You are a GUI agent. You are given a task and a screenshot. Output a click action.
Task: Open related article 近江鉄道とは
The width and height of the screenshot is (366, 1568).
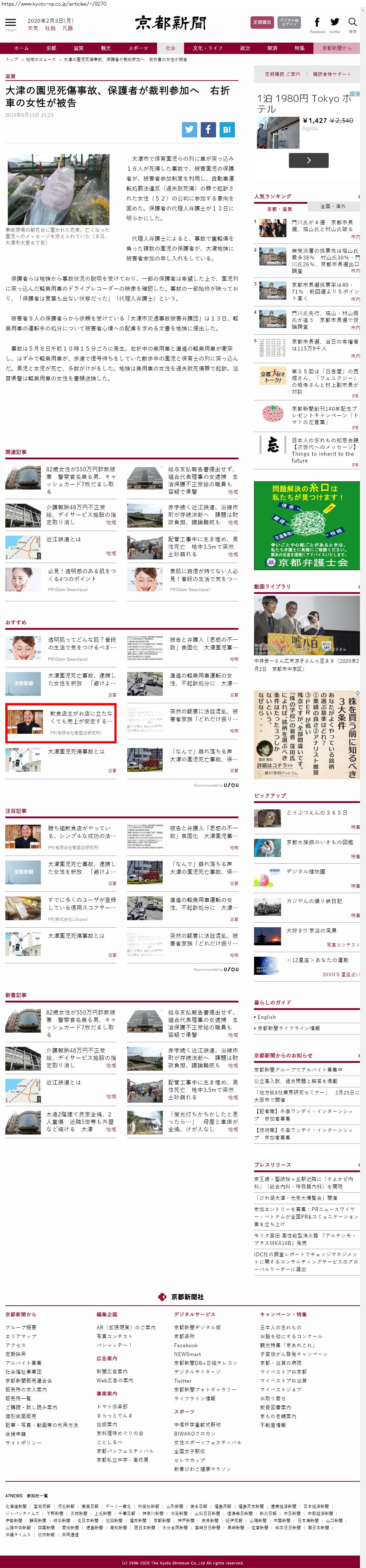[x=63, y=539]
